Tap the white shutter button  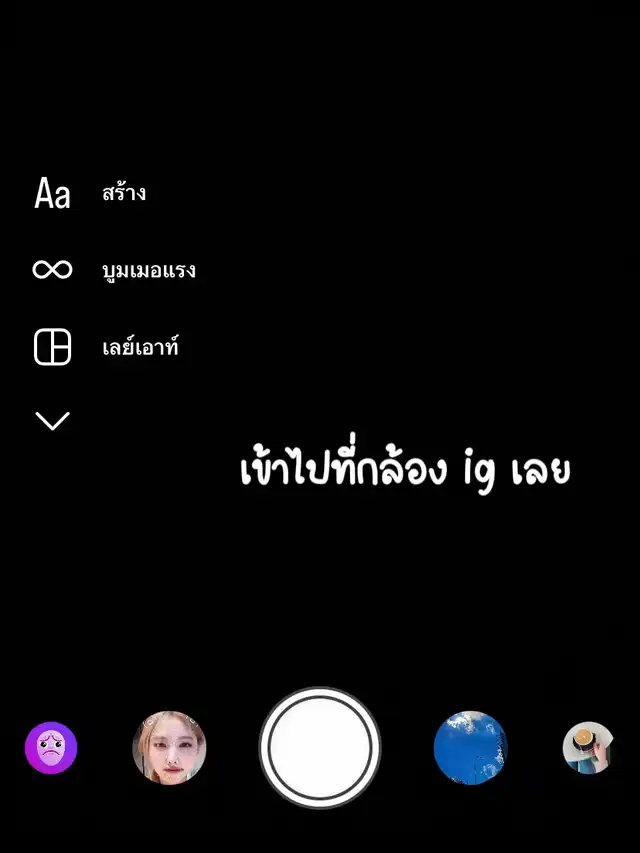tap(320, 747)
